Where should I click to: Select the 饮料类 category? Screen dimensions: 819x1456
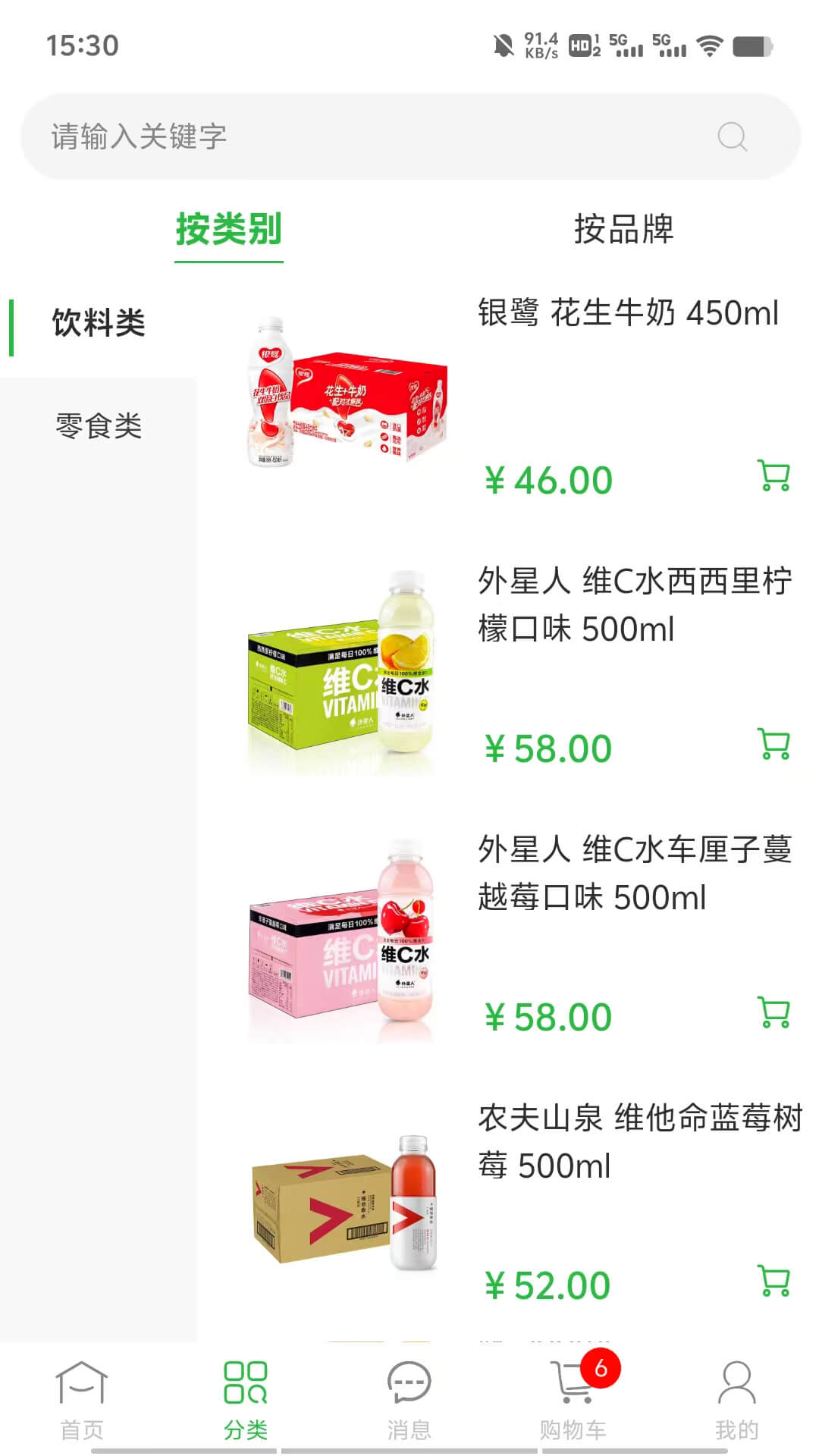pyautogui.click(x=99, y=322)
